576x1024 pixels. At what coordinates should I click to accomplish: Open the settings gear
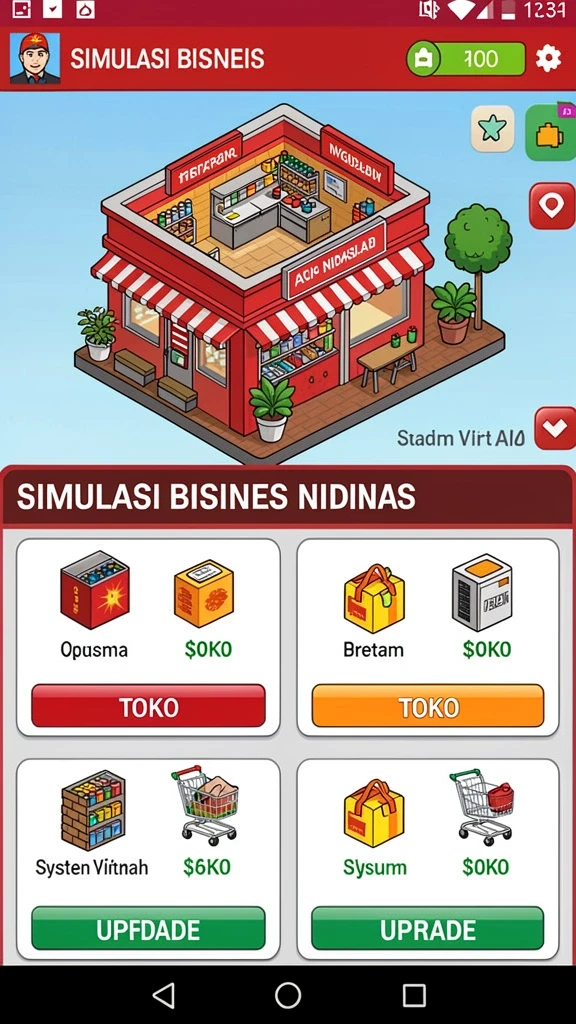tap(548, 59)
